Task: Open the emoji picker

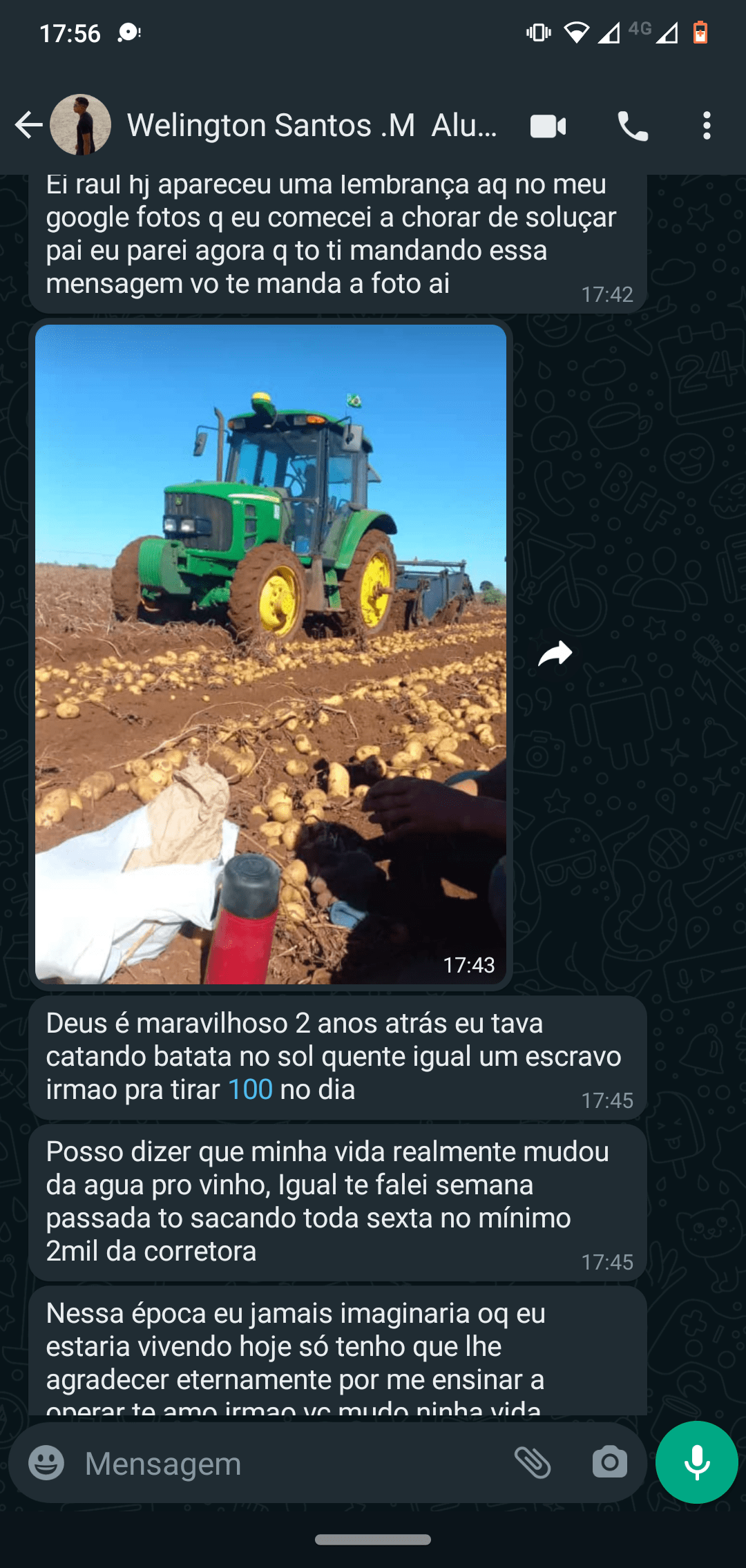Action: pyautogui.click(x=46, y=1462)
